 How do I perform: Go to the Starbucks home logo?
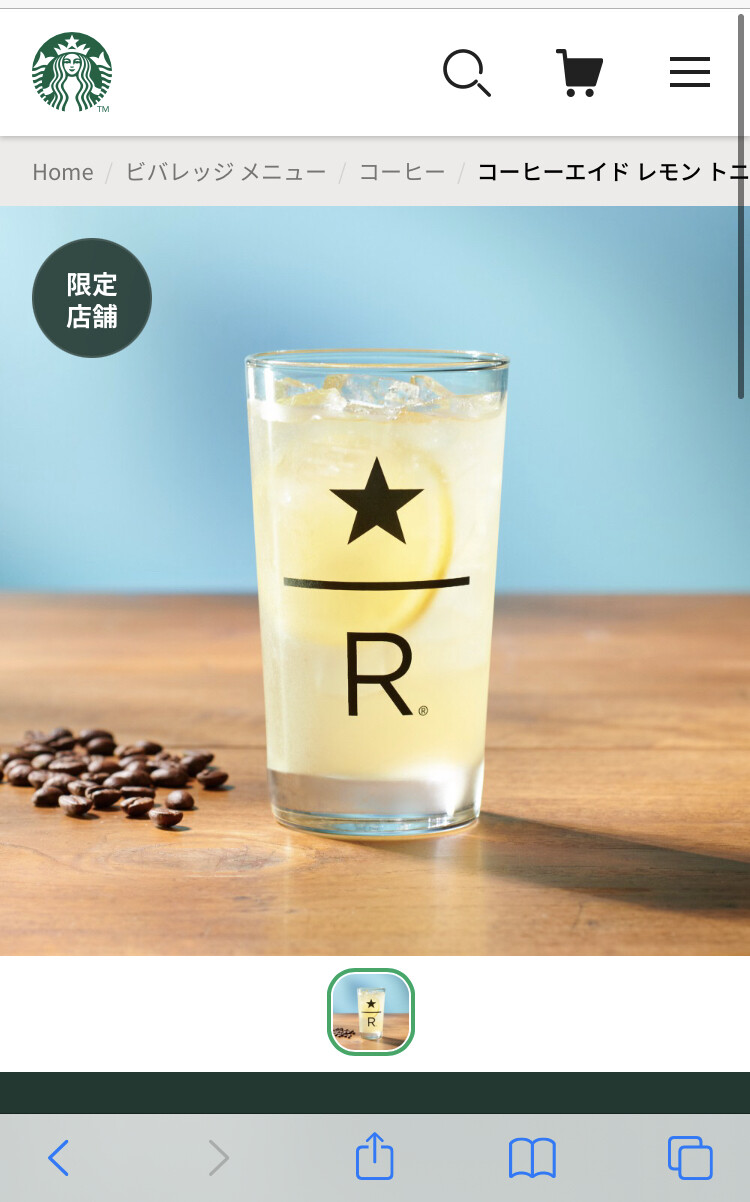(72, 72)
